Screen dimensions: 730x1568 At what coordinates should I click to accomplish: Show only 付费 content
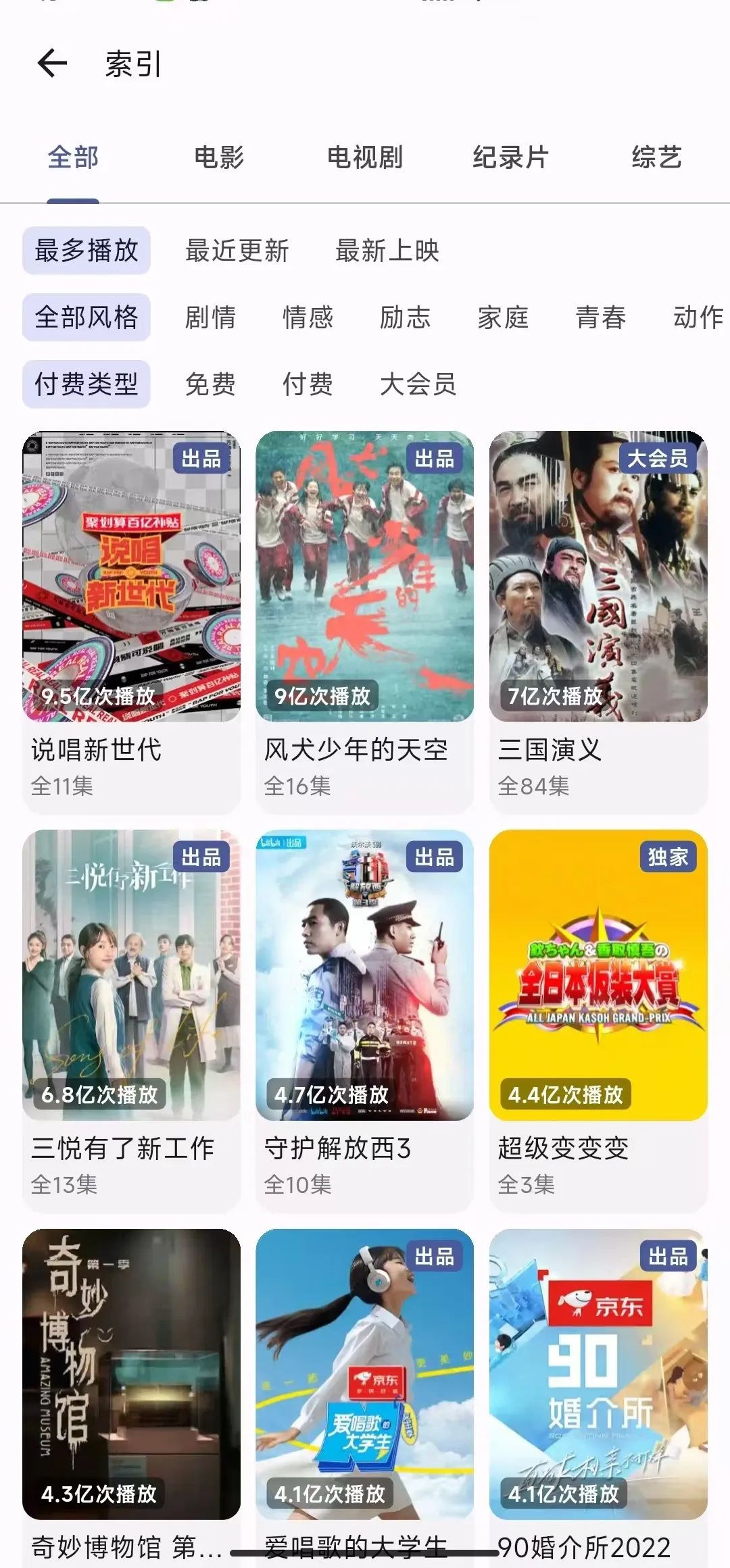(308, 385)
